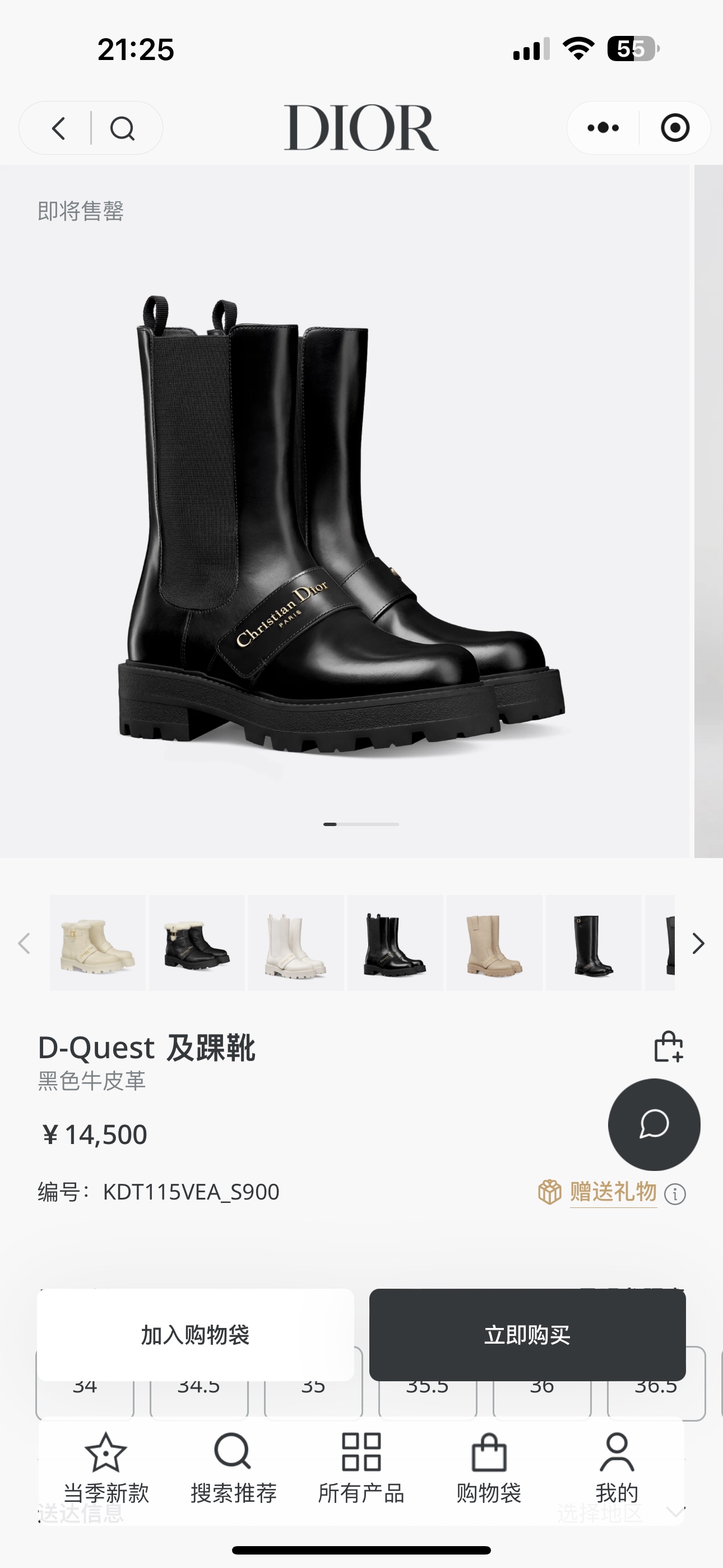Select the white Chelsea boot thumbnail
This screenshot has width=723, height=1568.
tap(296, 943)
